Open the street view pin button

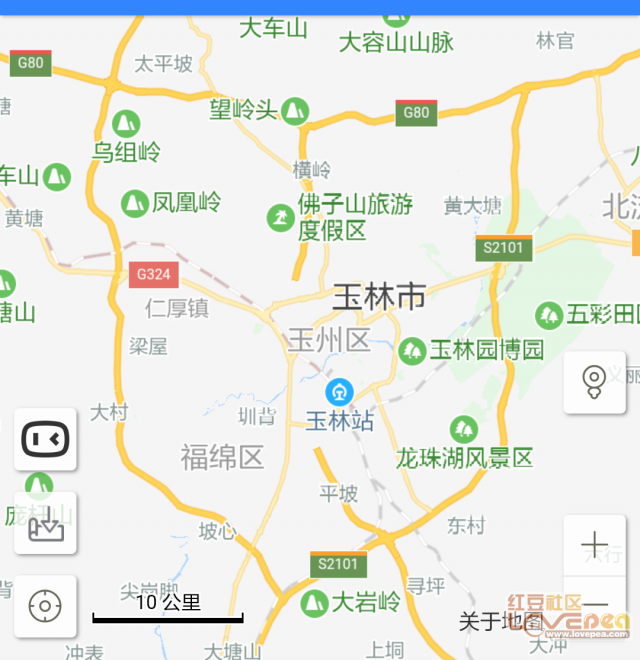(594, 382)
